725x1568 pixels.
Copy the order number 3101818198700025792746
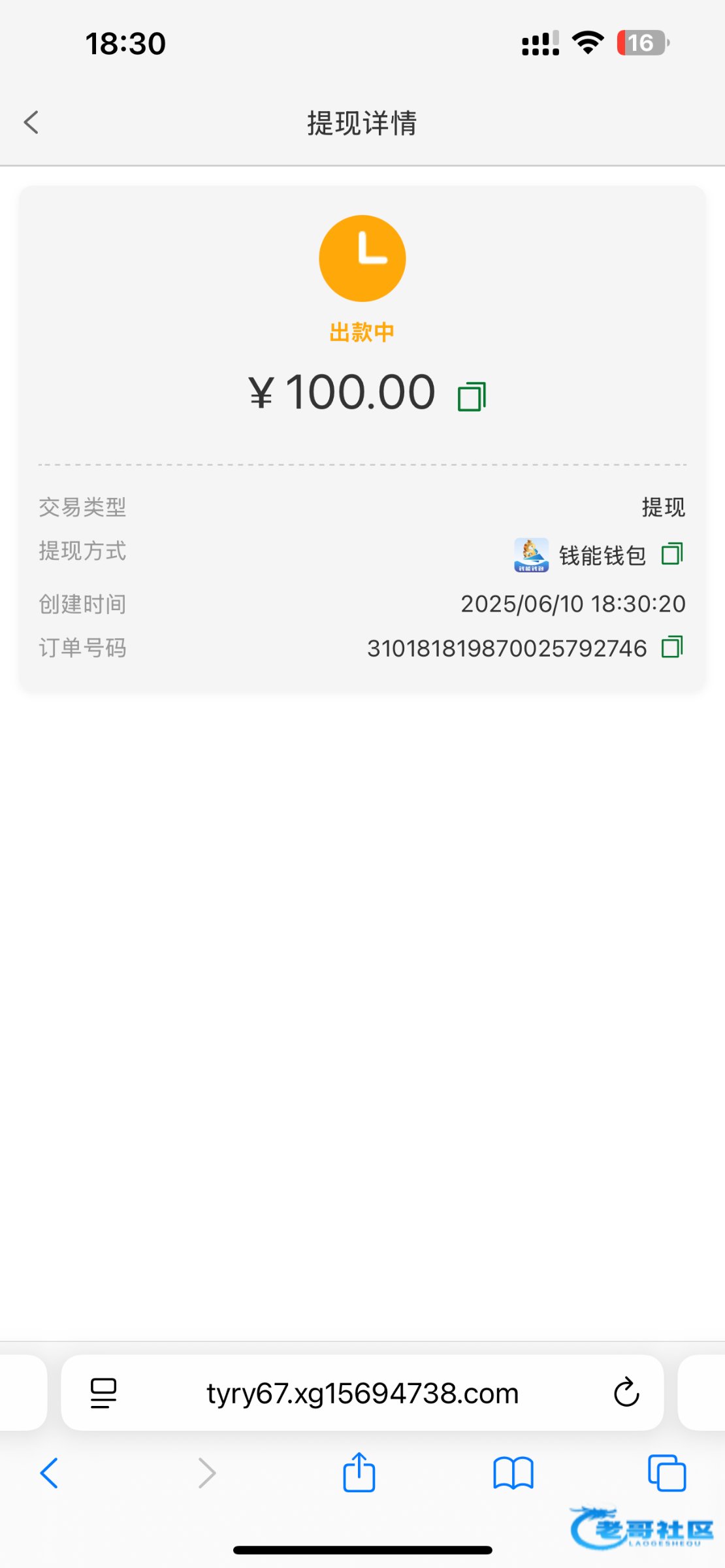click(x=672, y=647)
